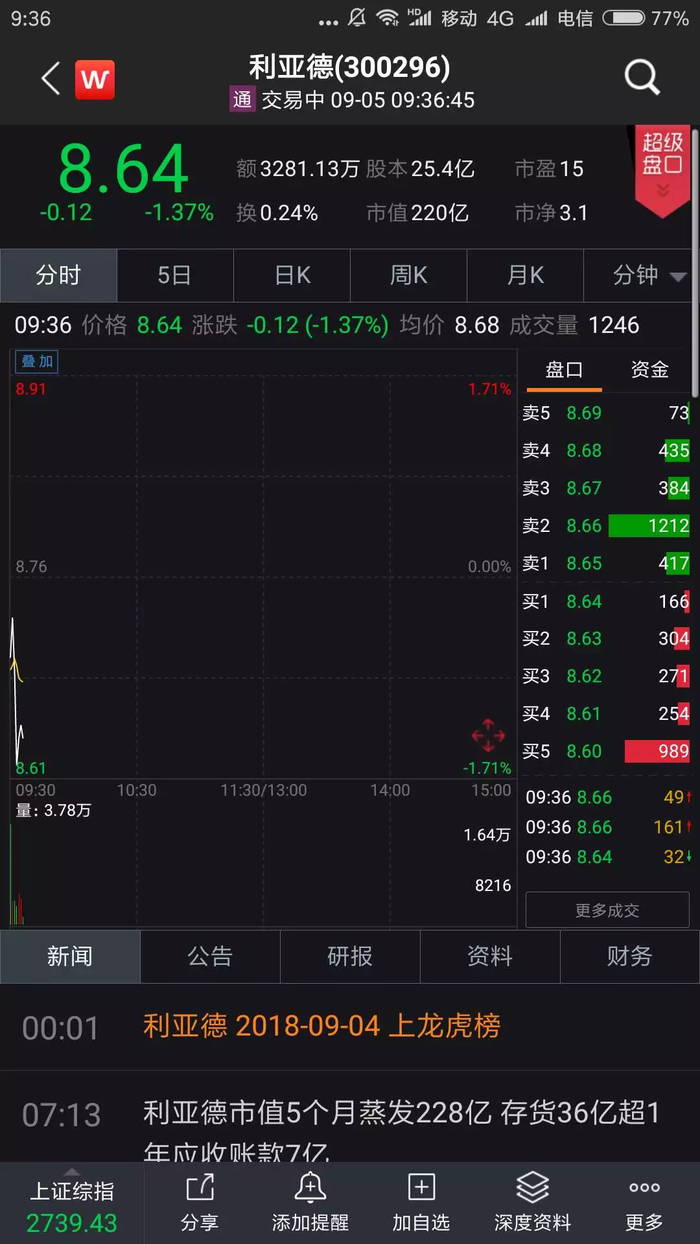Viewport: 700px width, 1244px height.
Task: Open the stock search magnifier
Action: point(641,77)
